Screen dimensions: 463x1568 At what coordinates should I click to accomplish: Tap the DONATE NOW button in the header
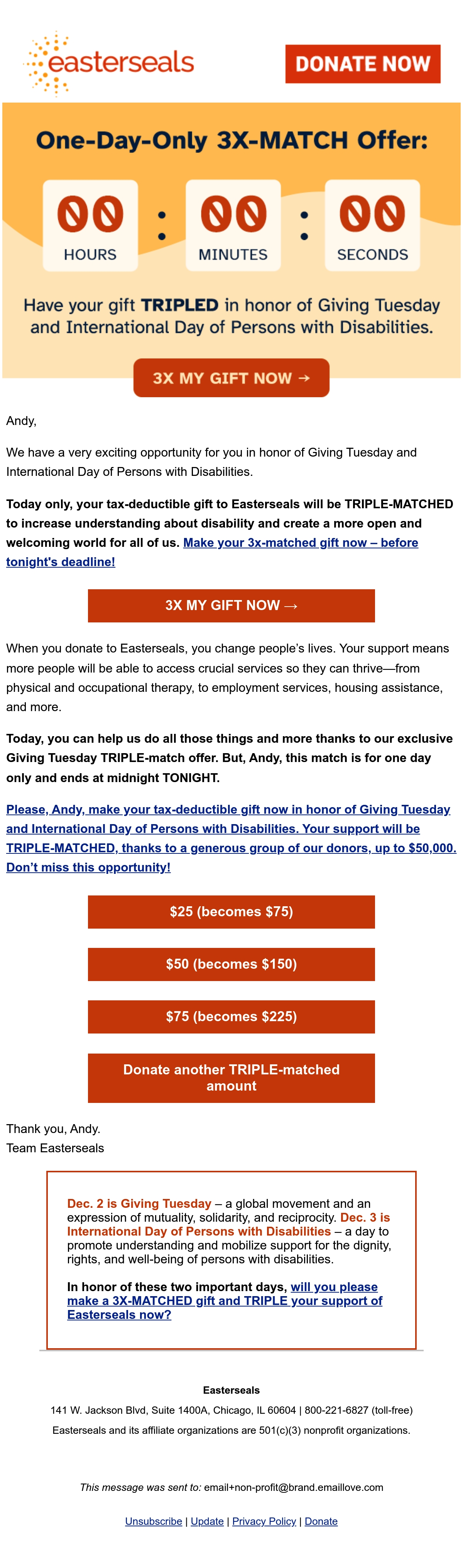coord(362,64)
